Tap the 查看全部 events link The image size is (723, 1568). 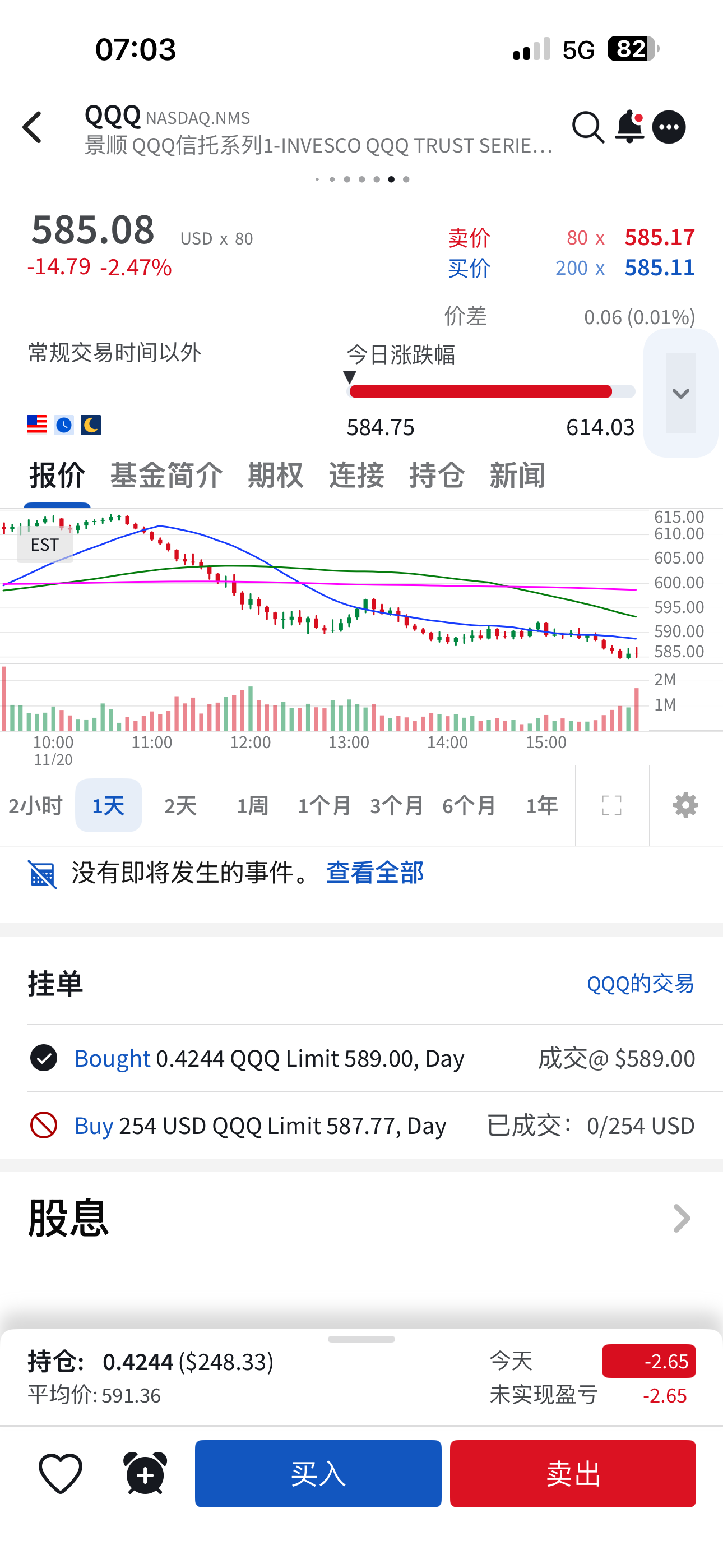pyautogui.click(x=375, y=873)
